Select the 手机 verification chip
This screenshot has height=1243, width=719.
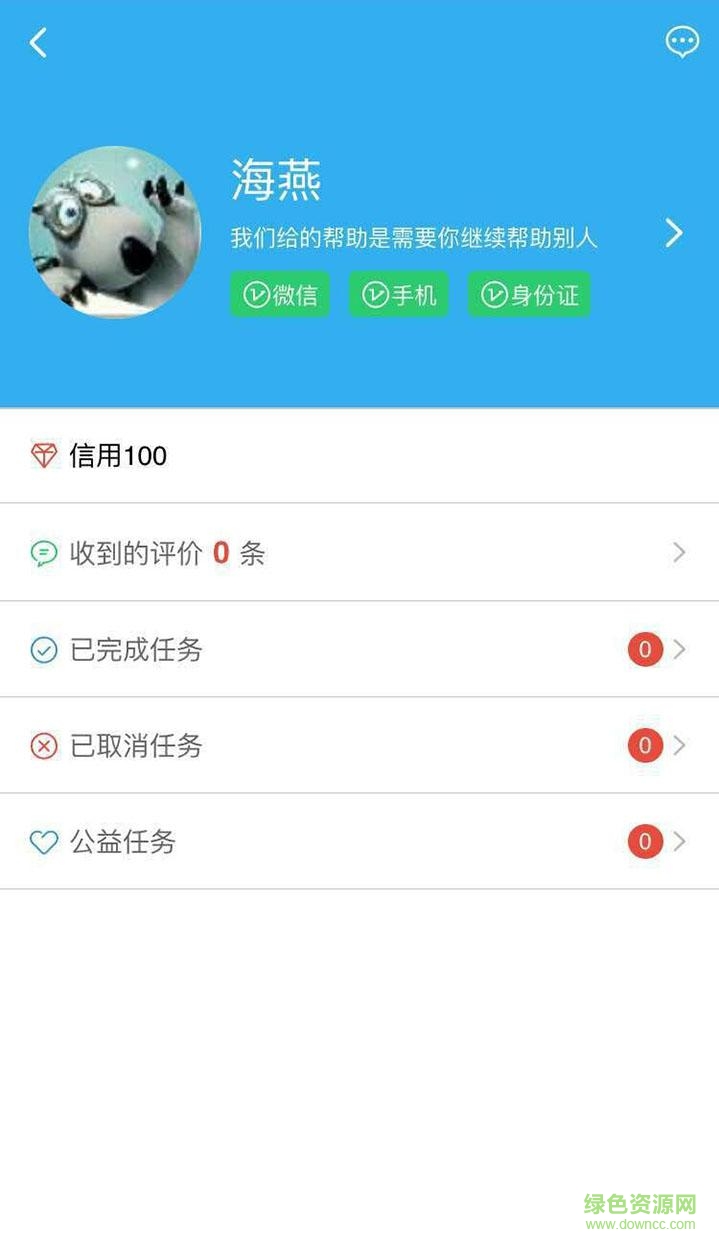(398, 295)
